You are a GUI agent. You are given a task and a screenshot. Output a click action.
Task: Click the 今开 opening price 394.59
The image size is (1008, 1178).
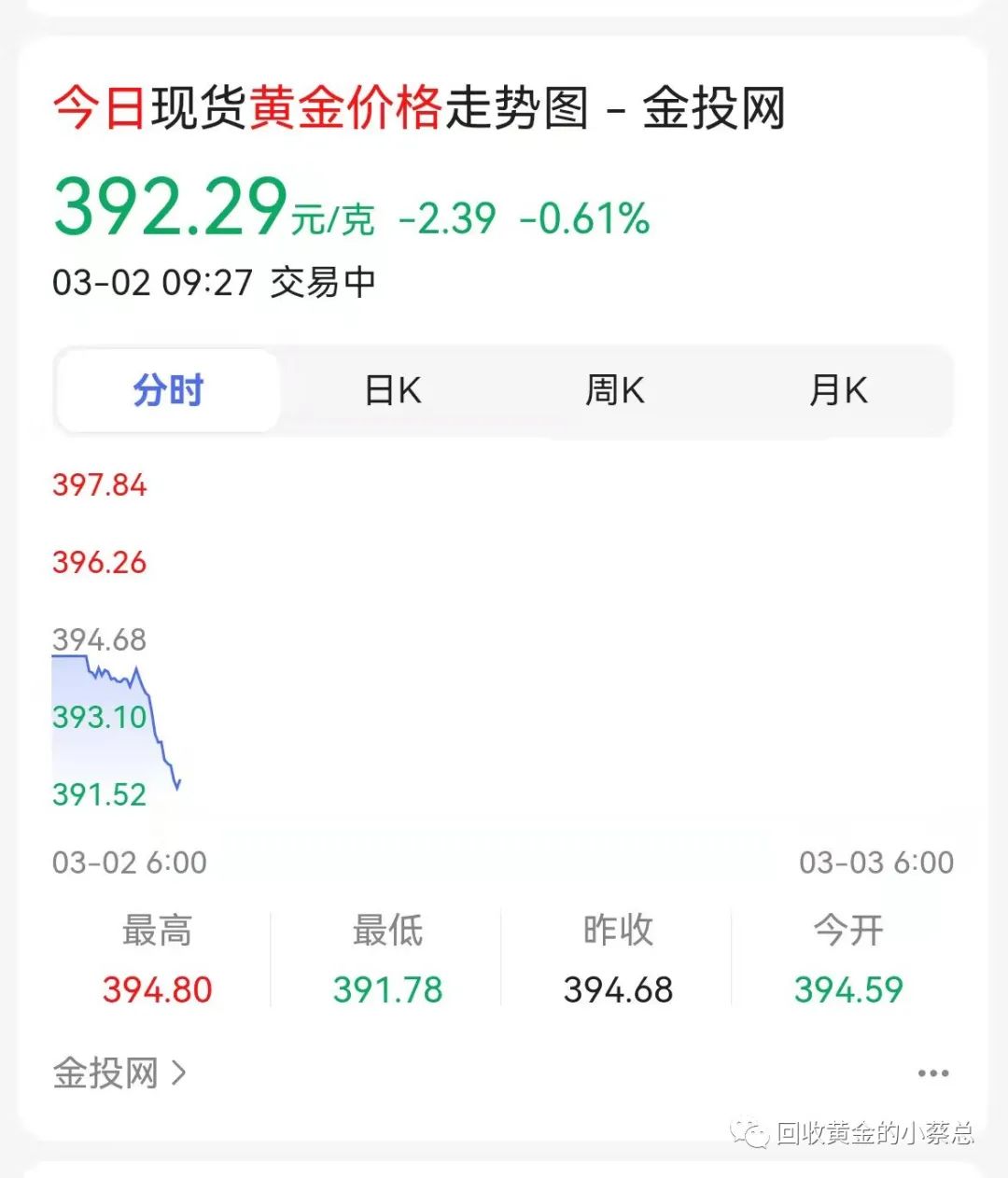(x=847, y=989)
